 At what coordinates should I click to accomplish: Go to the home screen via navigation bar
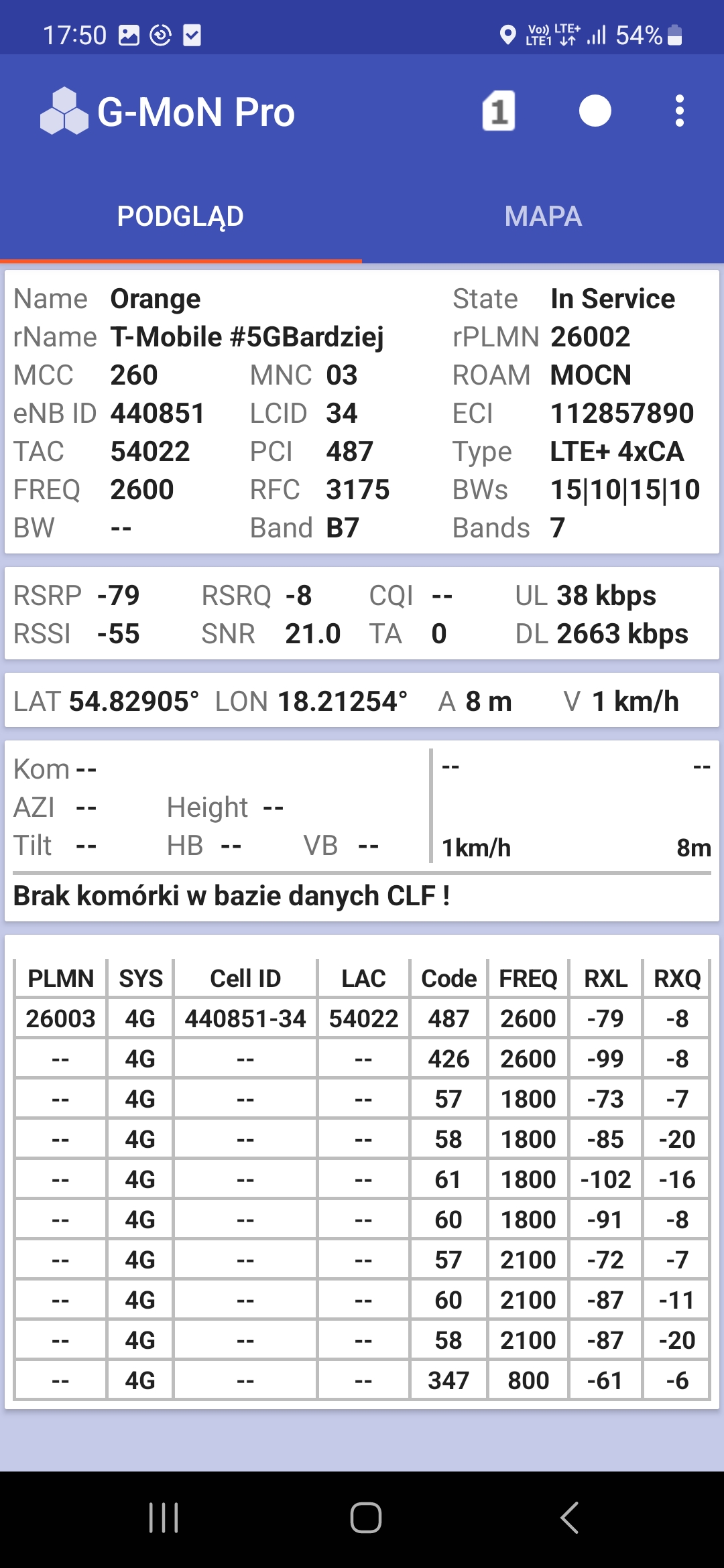coord(365,1518)
